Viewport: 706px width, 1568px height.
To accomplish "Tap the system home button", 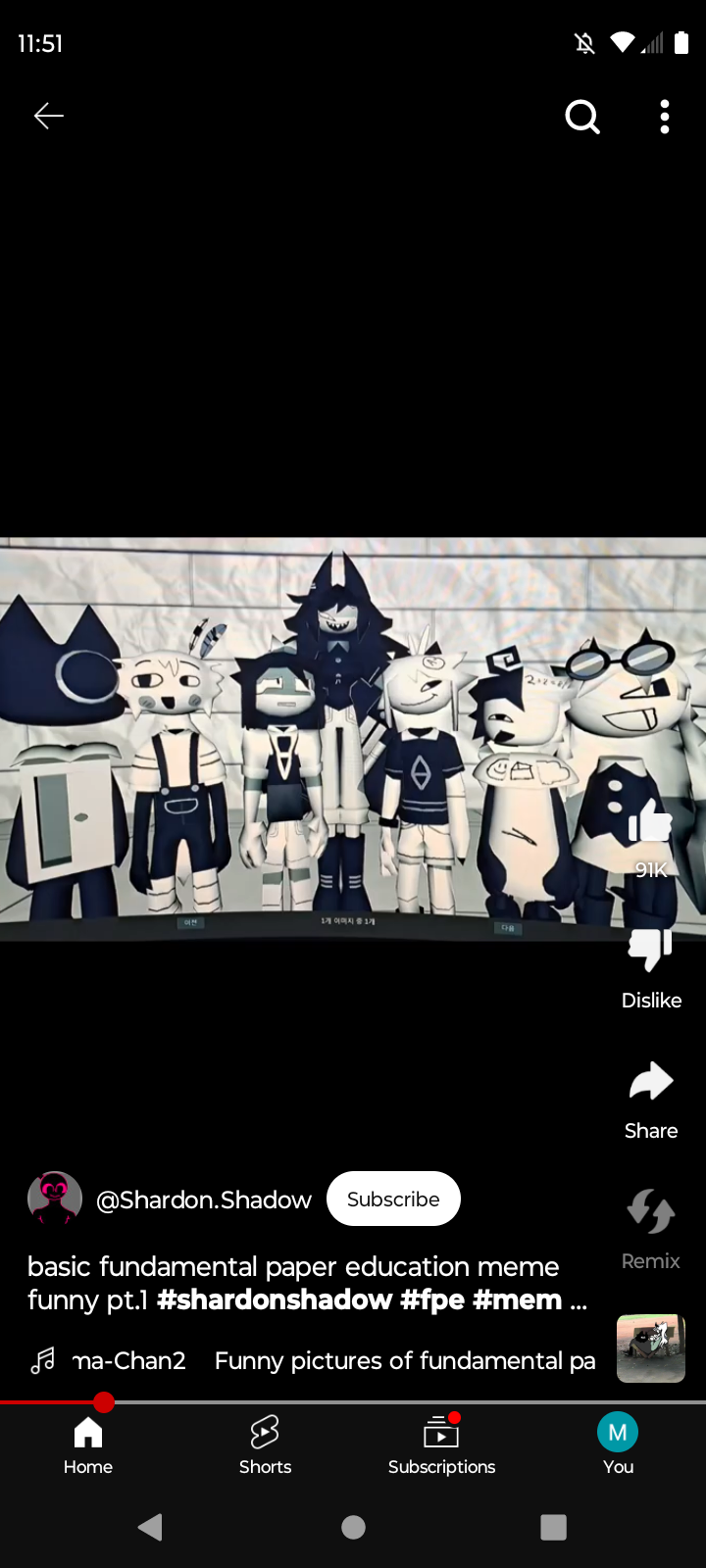I will tap(353, 1527).
